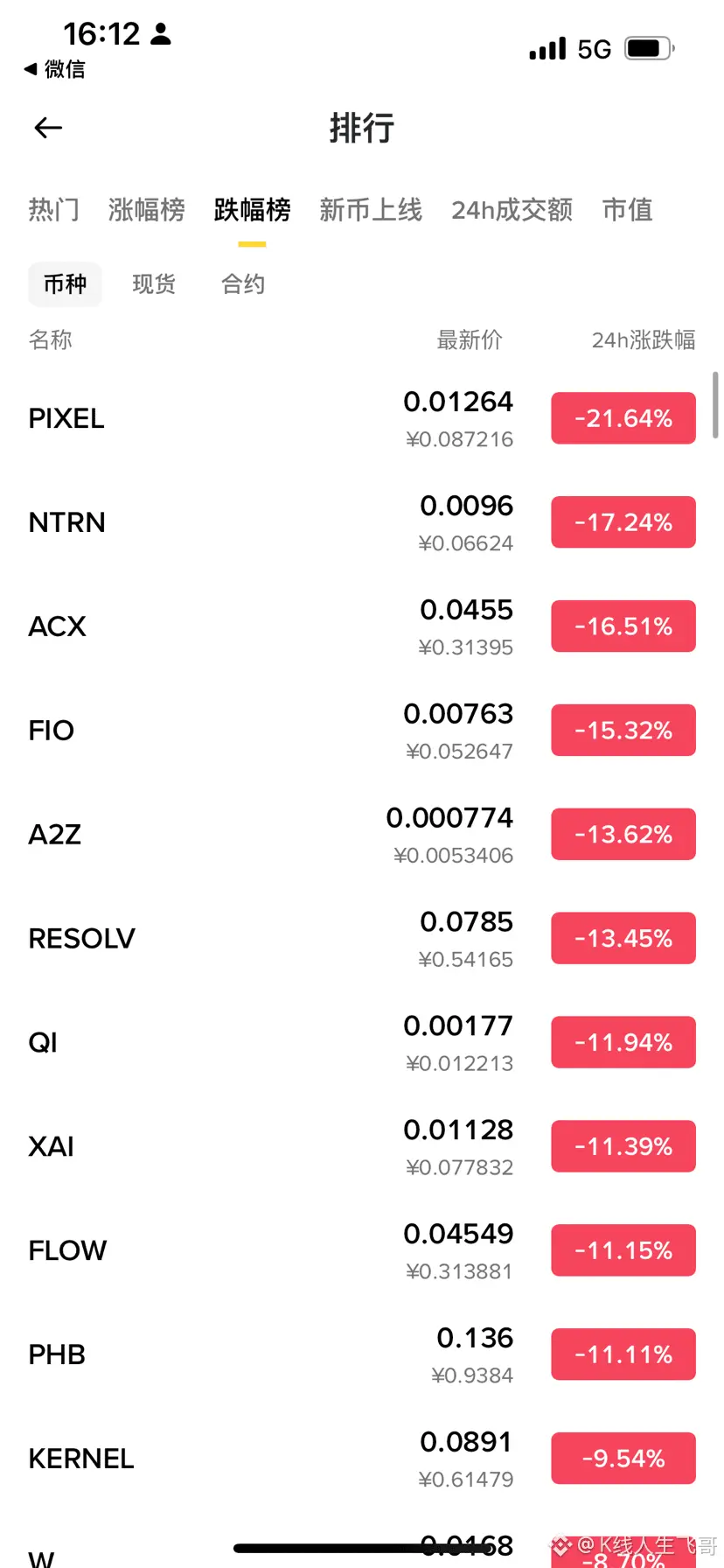
Task: Return to WeChat via the status bar link
Action: pyautogui.click(x=55, y=69)
